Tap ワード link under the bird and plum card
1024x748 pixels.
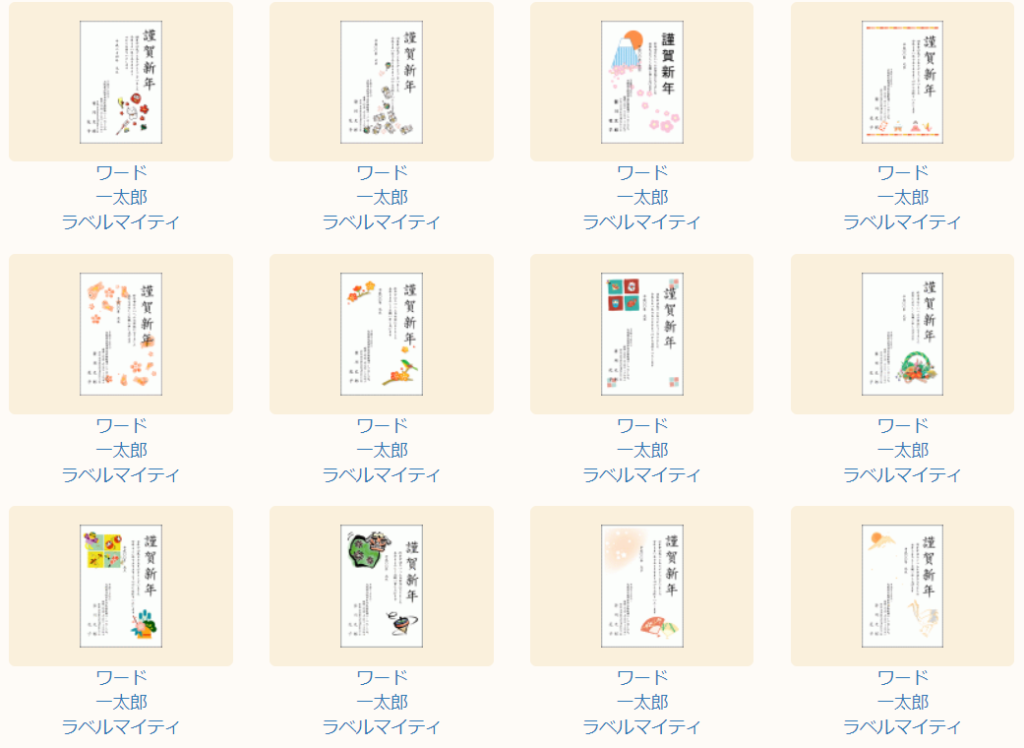click(x=381, y=426)
